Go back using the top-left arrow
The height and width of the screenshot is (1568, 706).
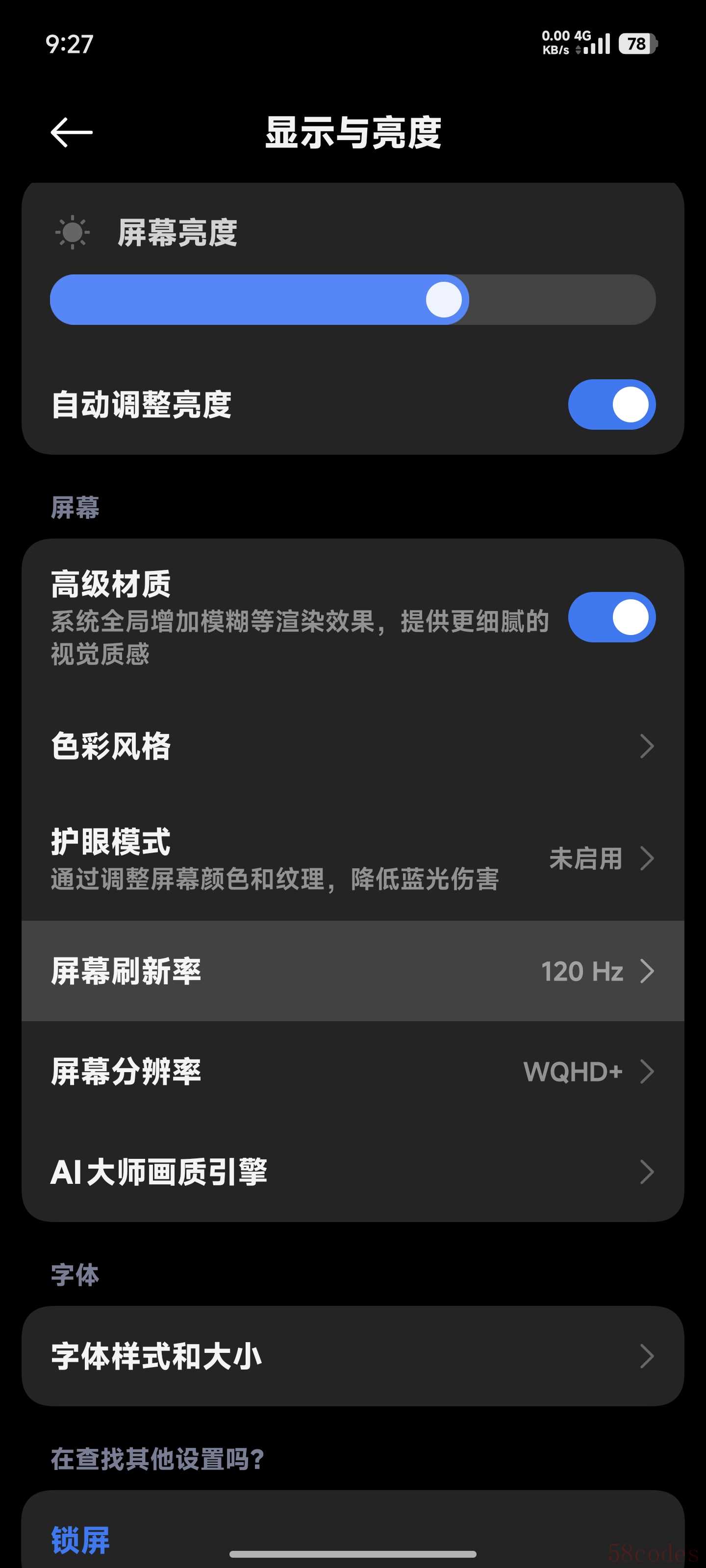pyautogui.click(x=71, y=133)
